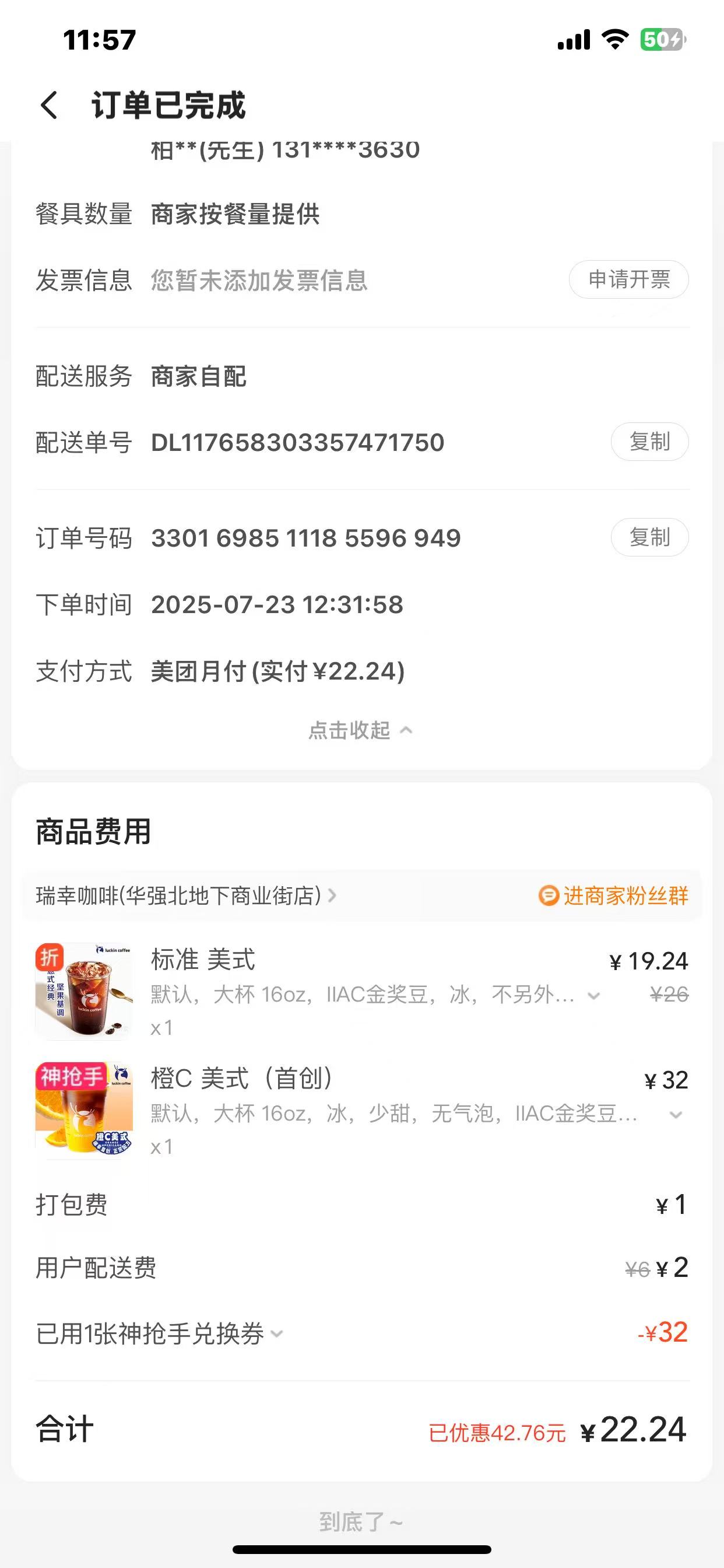724x1568 pixels.
Task: Open the 橙C 美式 product image
Action: click(x=84, y=1110)
